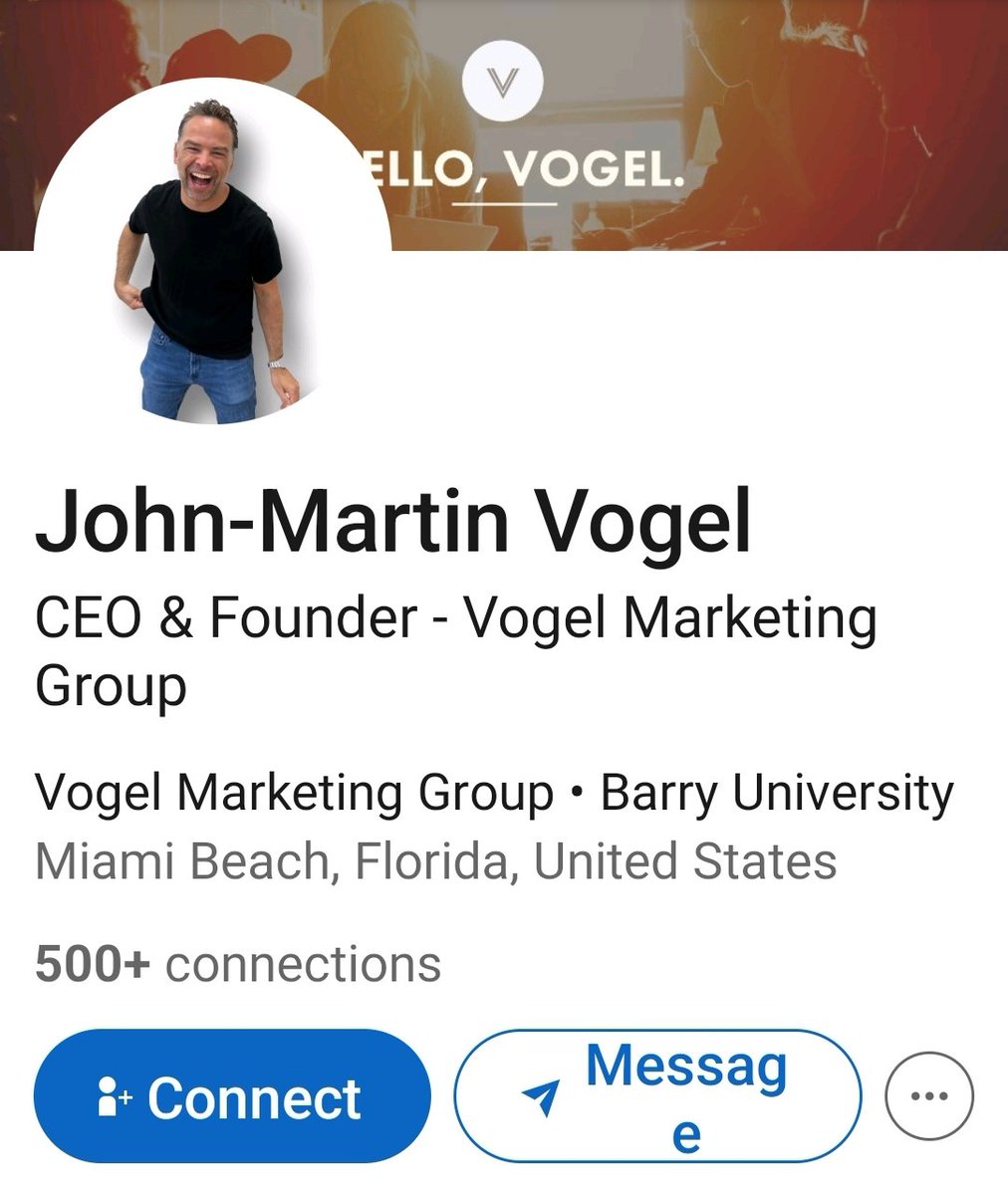Send a message to John-Martin Vogel
1008x1195 pixels.
coord(657,1096)
